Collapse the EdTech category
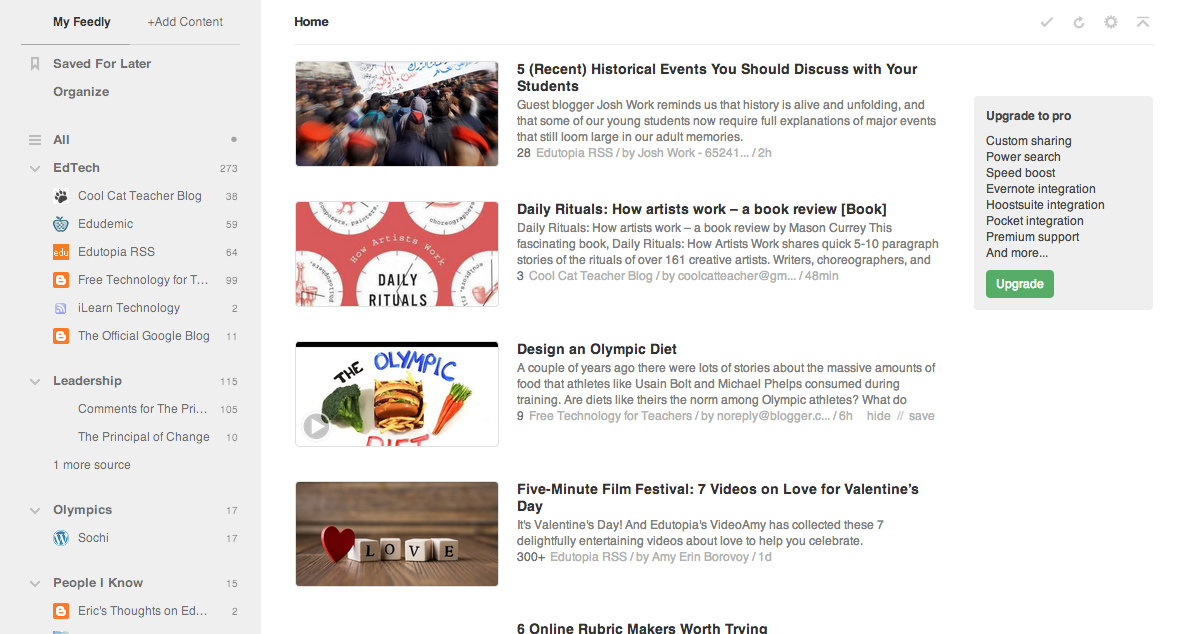 (35, 168)
